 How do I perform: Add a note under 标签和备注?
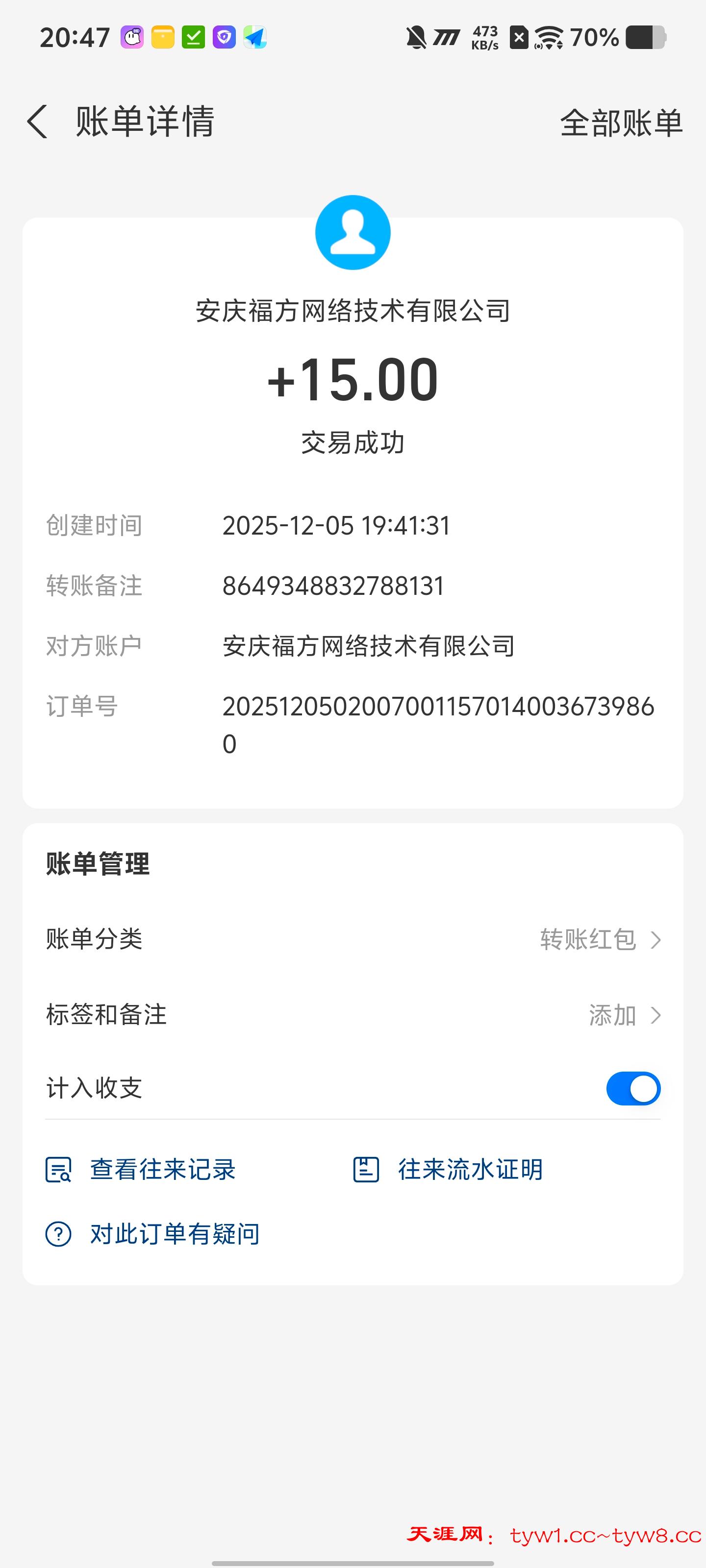[x=624, y=1015]
